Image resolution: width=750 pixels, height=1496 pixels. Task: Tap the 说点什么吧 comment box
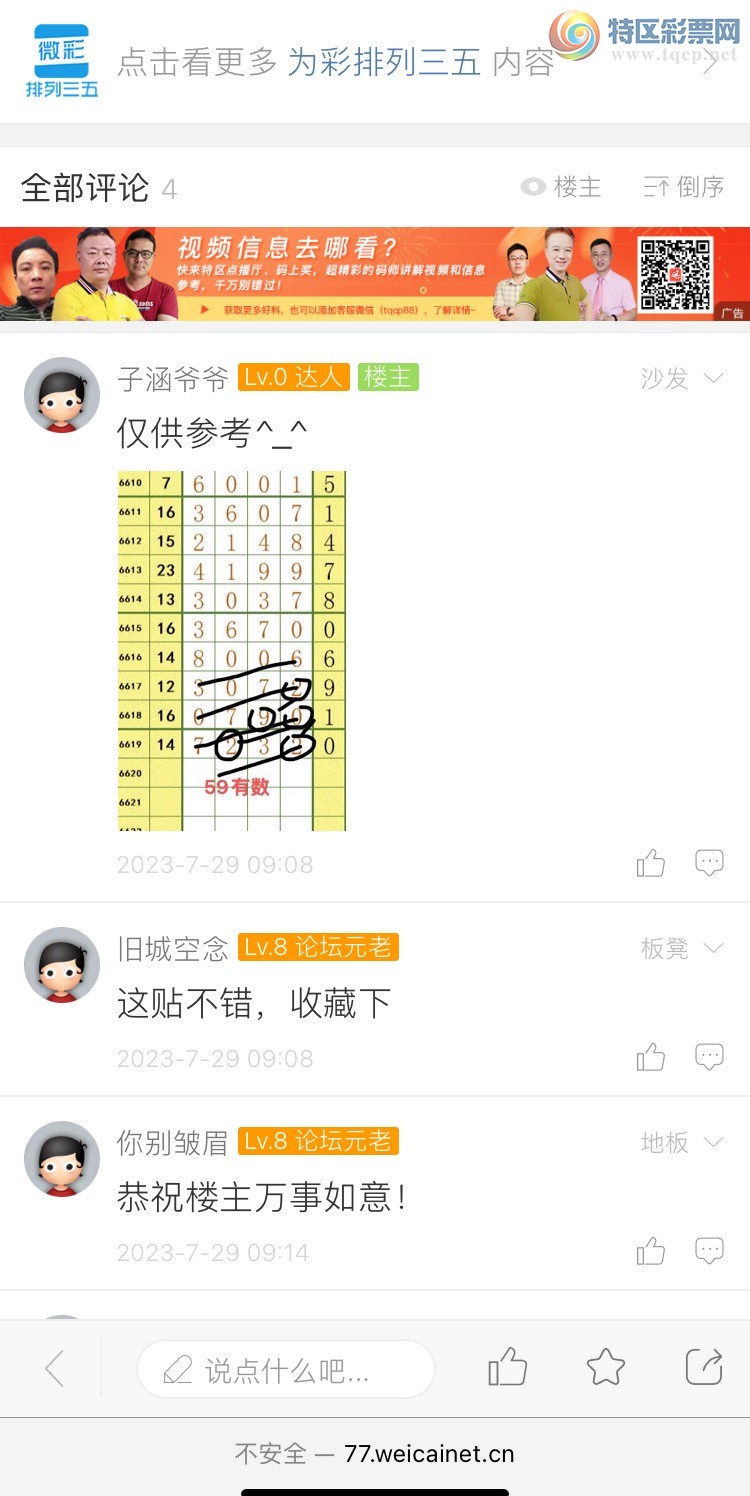click(x=286, y=1369)
